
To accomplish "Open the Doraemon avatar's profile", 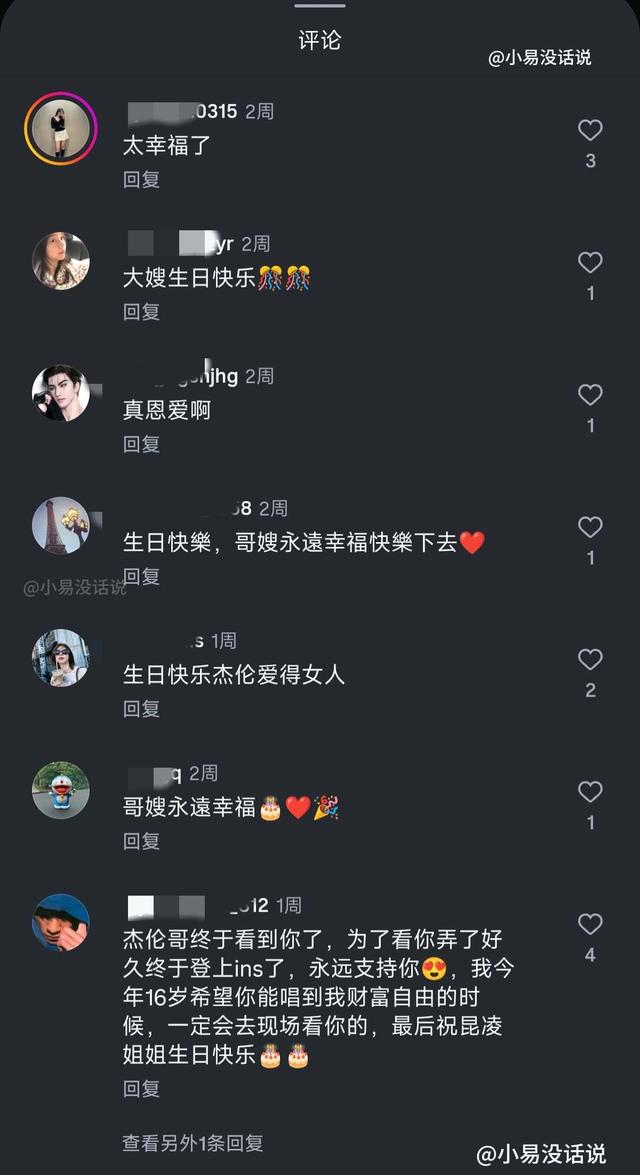I will tap(61, 790).
